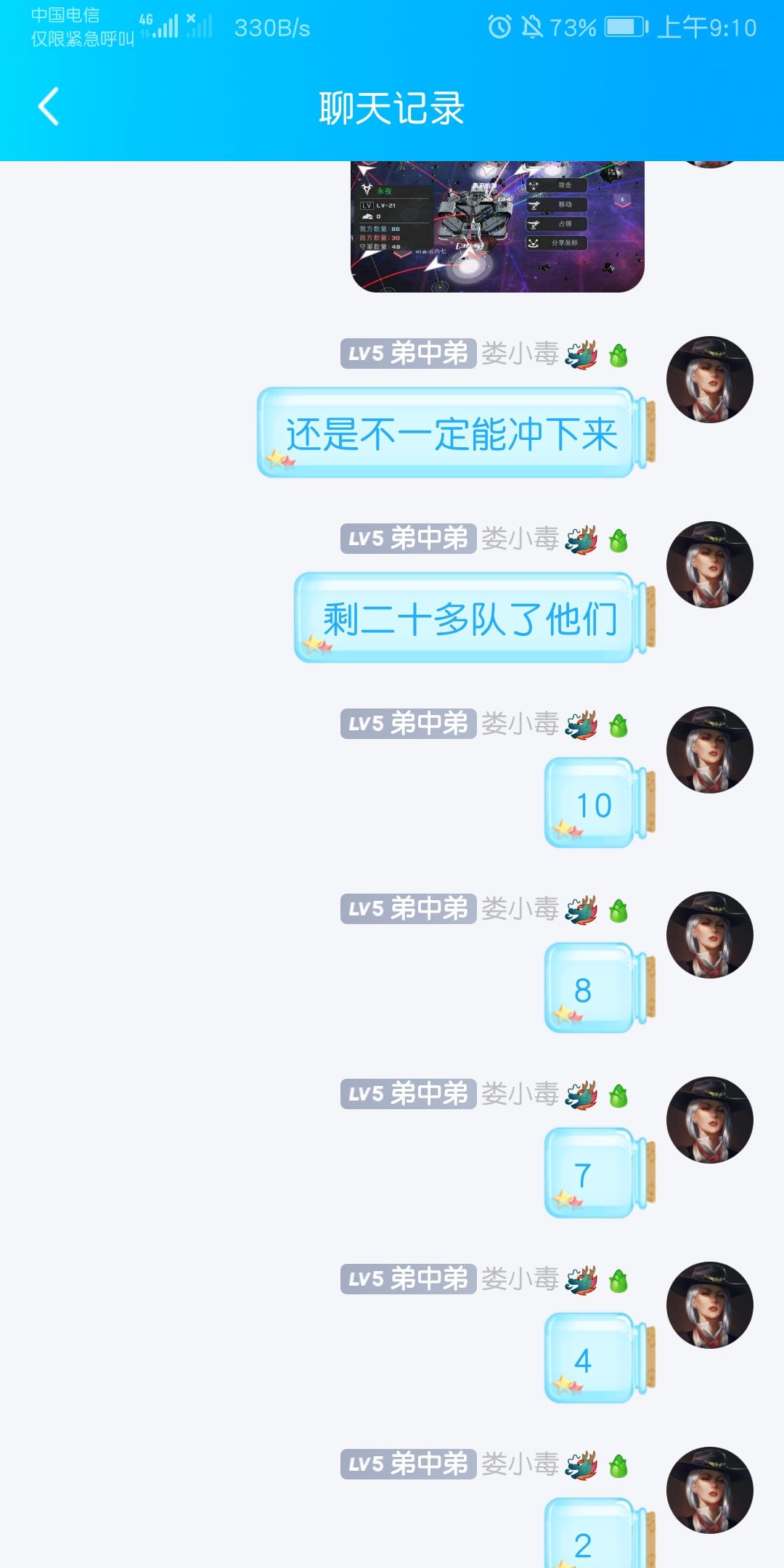Tap the back arrow to leave chat history
Screen dimensions: 784x1568
pyautogui.click(x=46, y=106)
